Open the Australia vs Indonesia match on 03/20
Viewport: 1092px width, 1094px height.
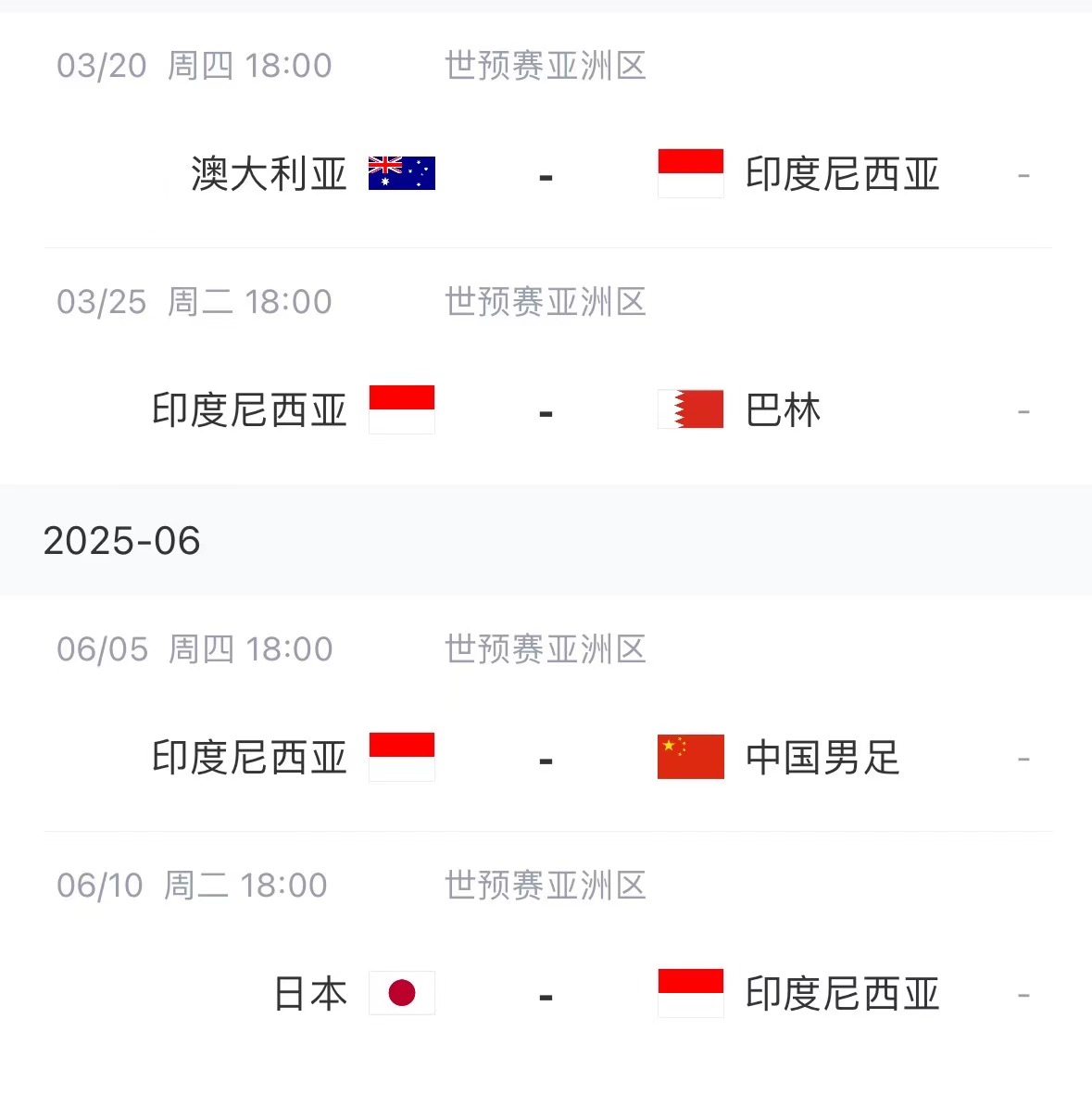click(x=546, y=174)
